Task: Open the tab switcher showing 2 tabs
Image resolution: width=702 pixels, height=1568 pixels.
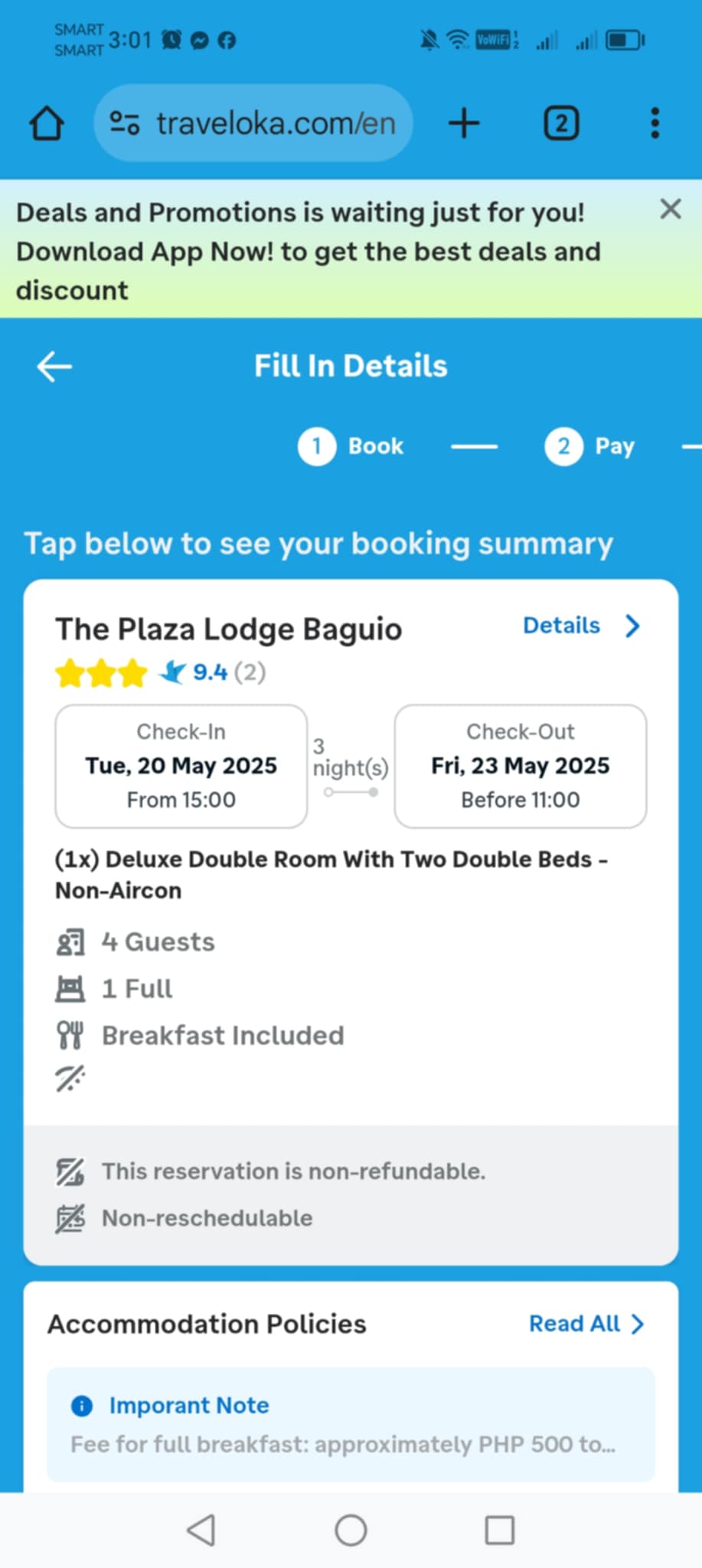Action: coord(561,123)
